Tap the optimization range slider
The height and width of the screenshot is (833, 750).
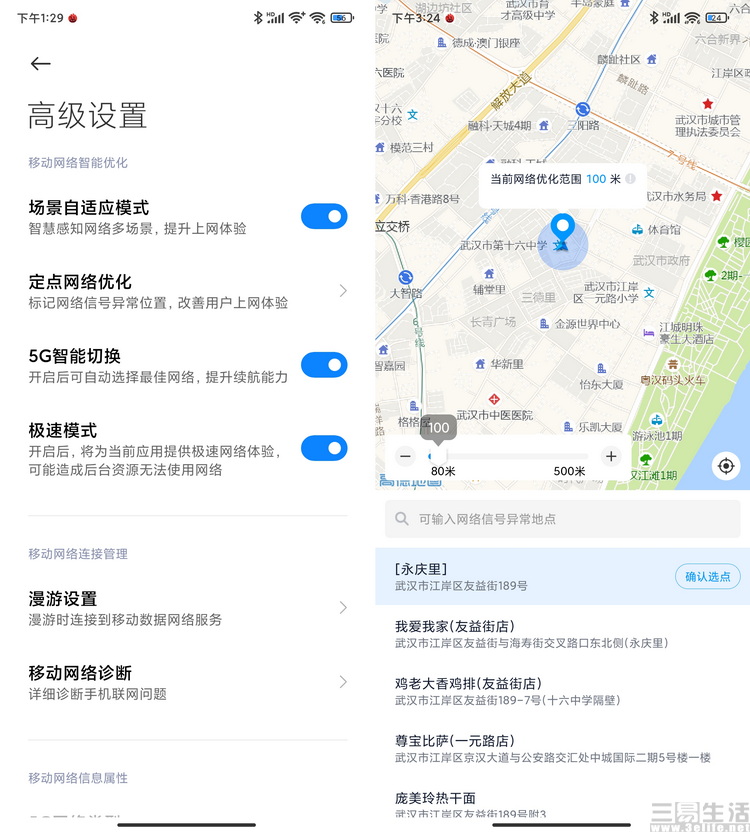[x=508, y=456]
